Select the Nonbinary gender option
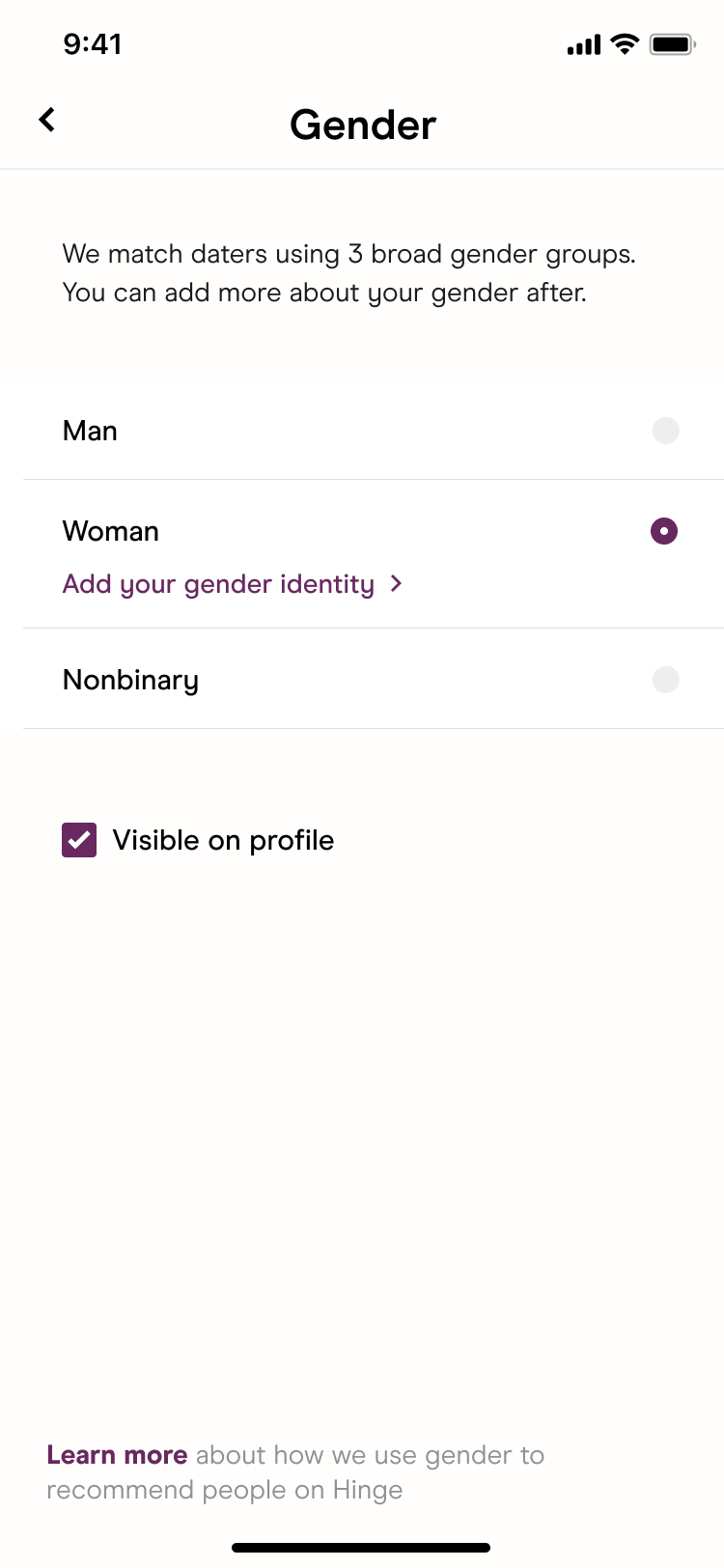 coord(665,680)
